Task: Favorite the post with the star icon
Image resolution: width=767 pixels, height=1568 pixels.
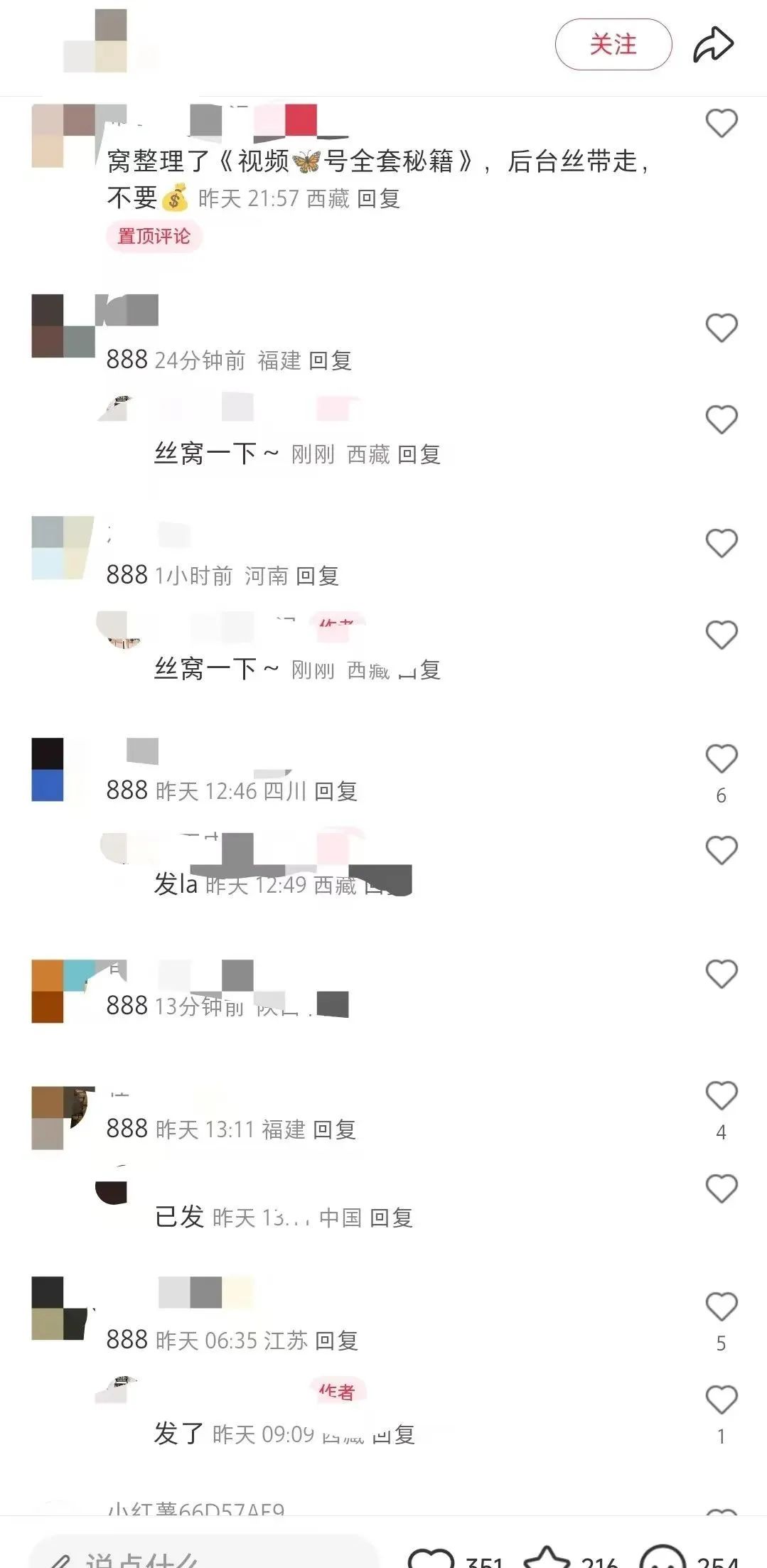Action: pyautogui.click(x=547, y=1557)
